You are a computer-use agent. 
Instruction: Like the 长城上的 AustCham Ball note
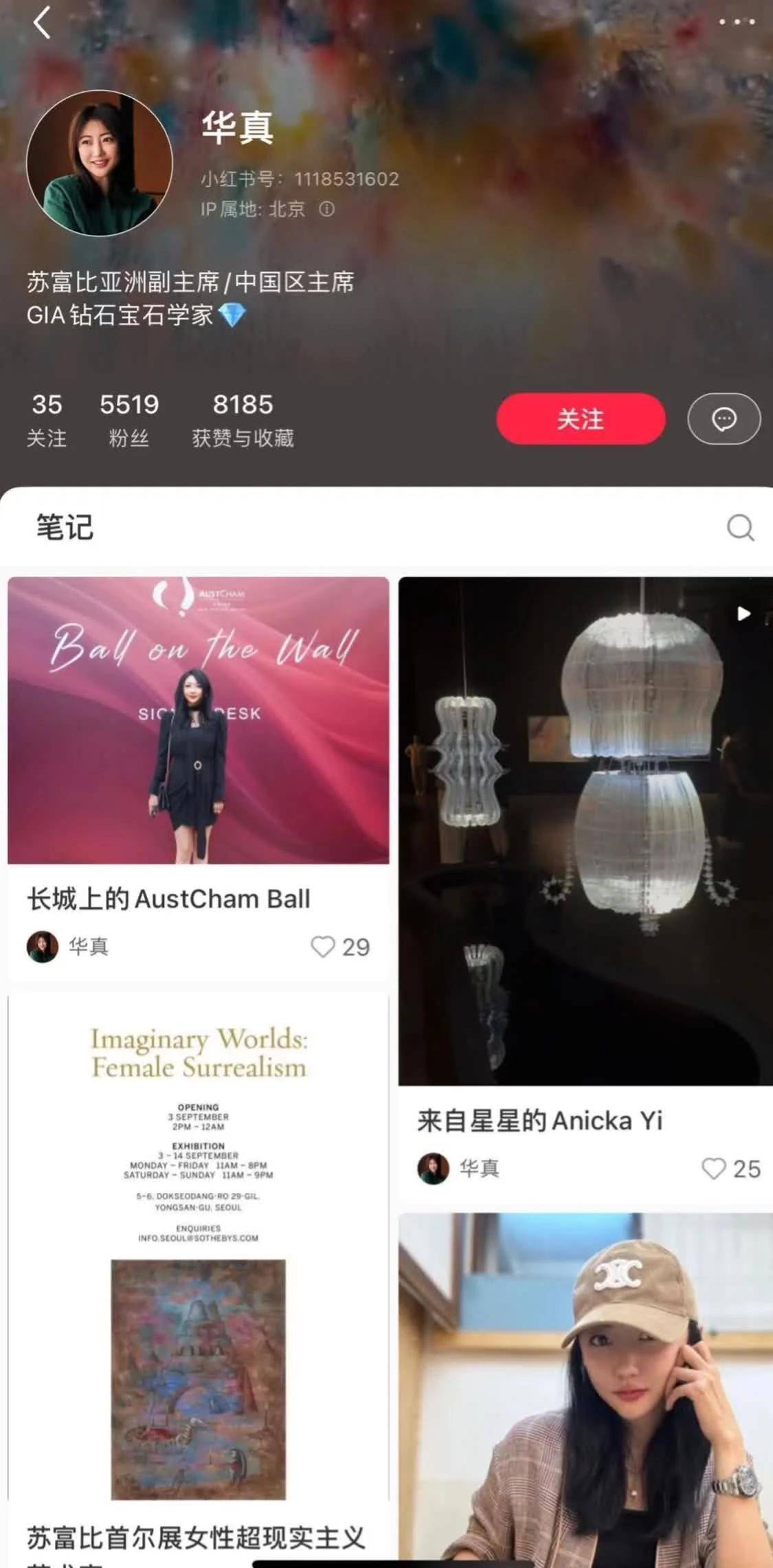pyautogui.click(x=323, y=946)
